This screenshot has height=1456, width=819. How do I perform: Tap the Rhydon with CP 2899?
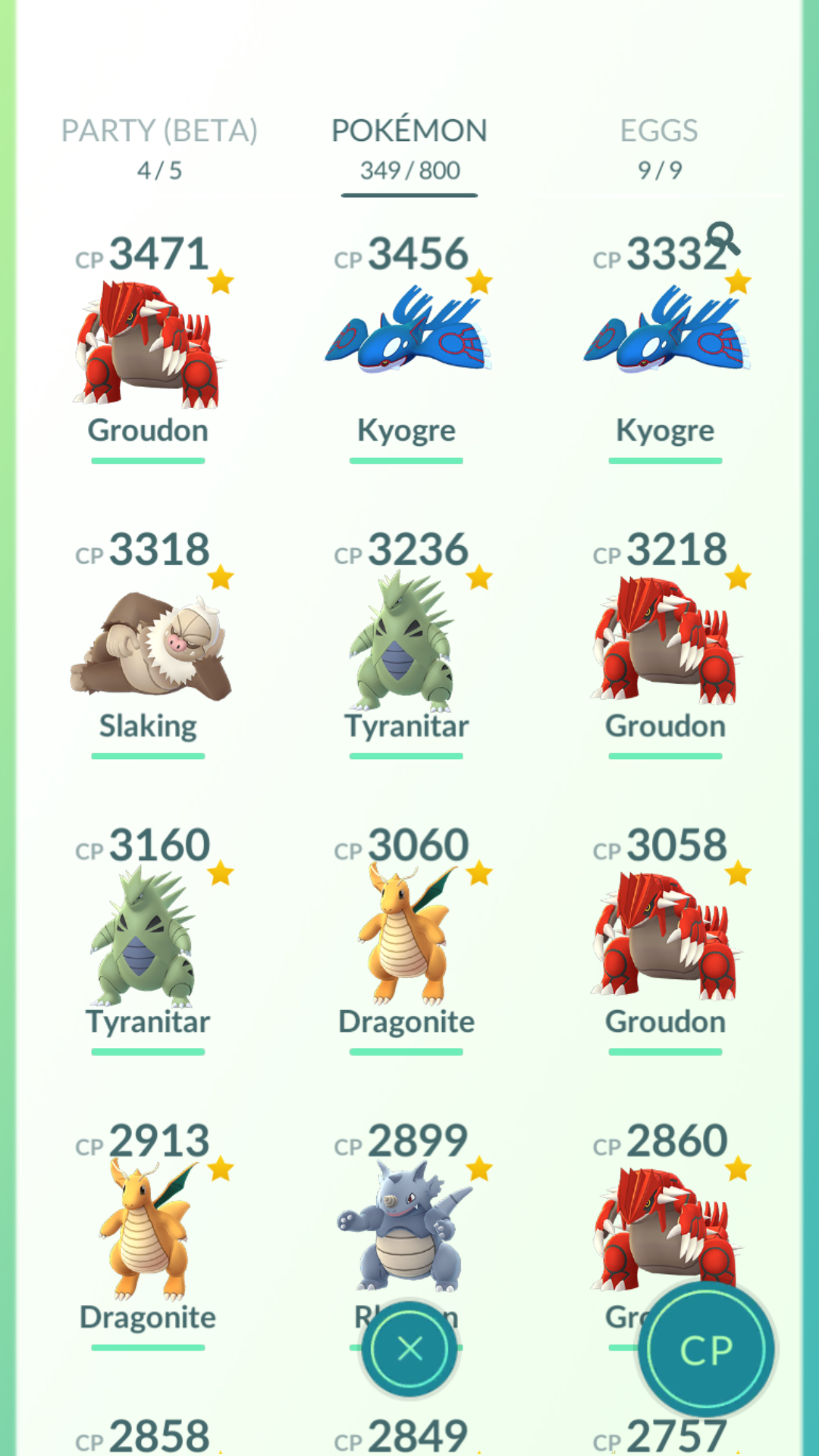click(x=407, y=1221)
